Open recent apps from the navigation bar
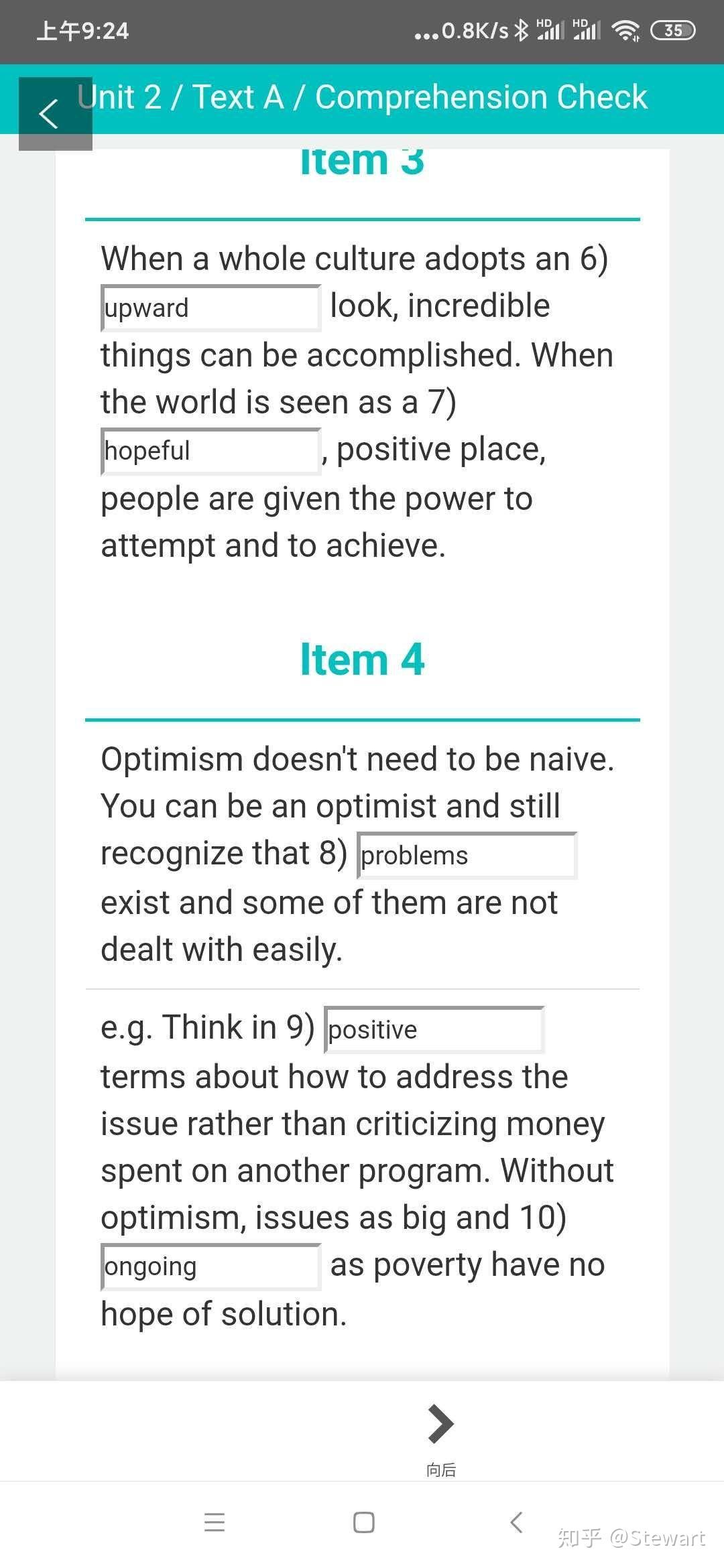 click(215, 1522)
